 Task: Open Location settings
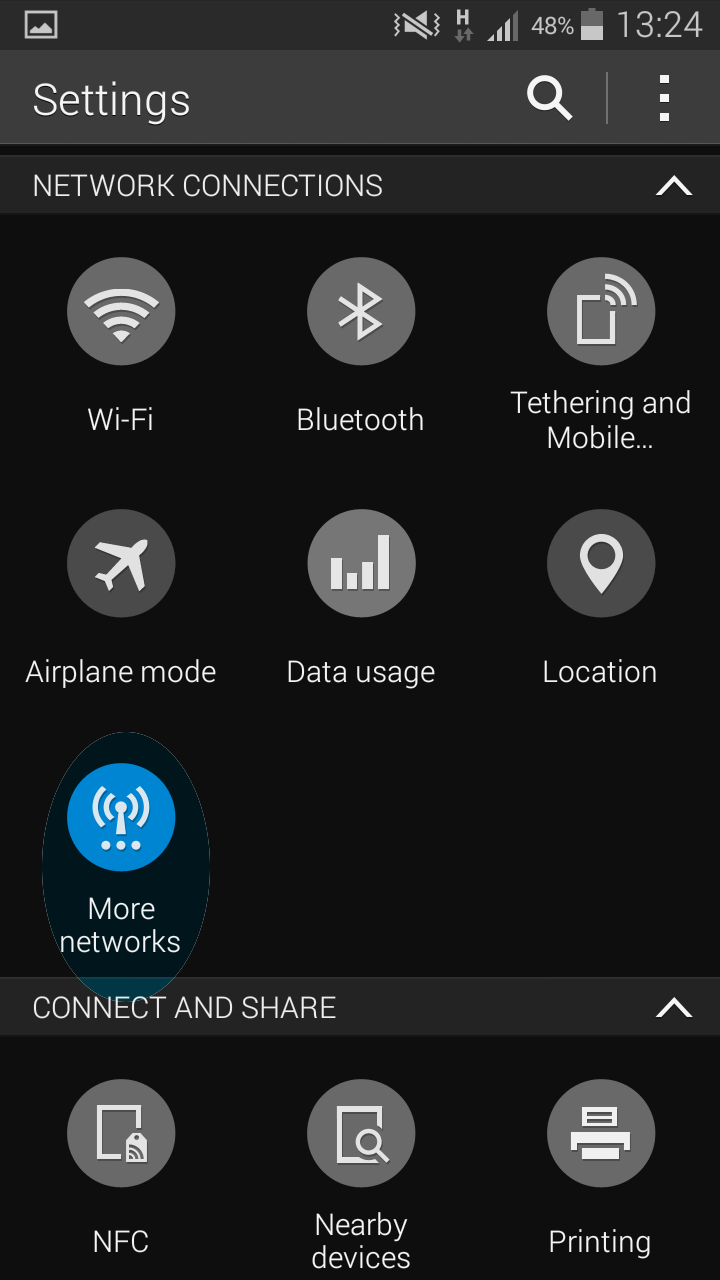coord(600,598)
